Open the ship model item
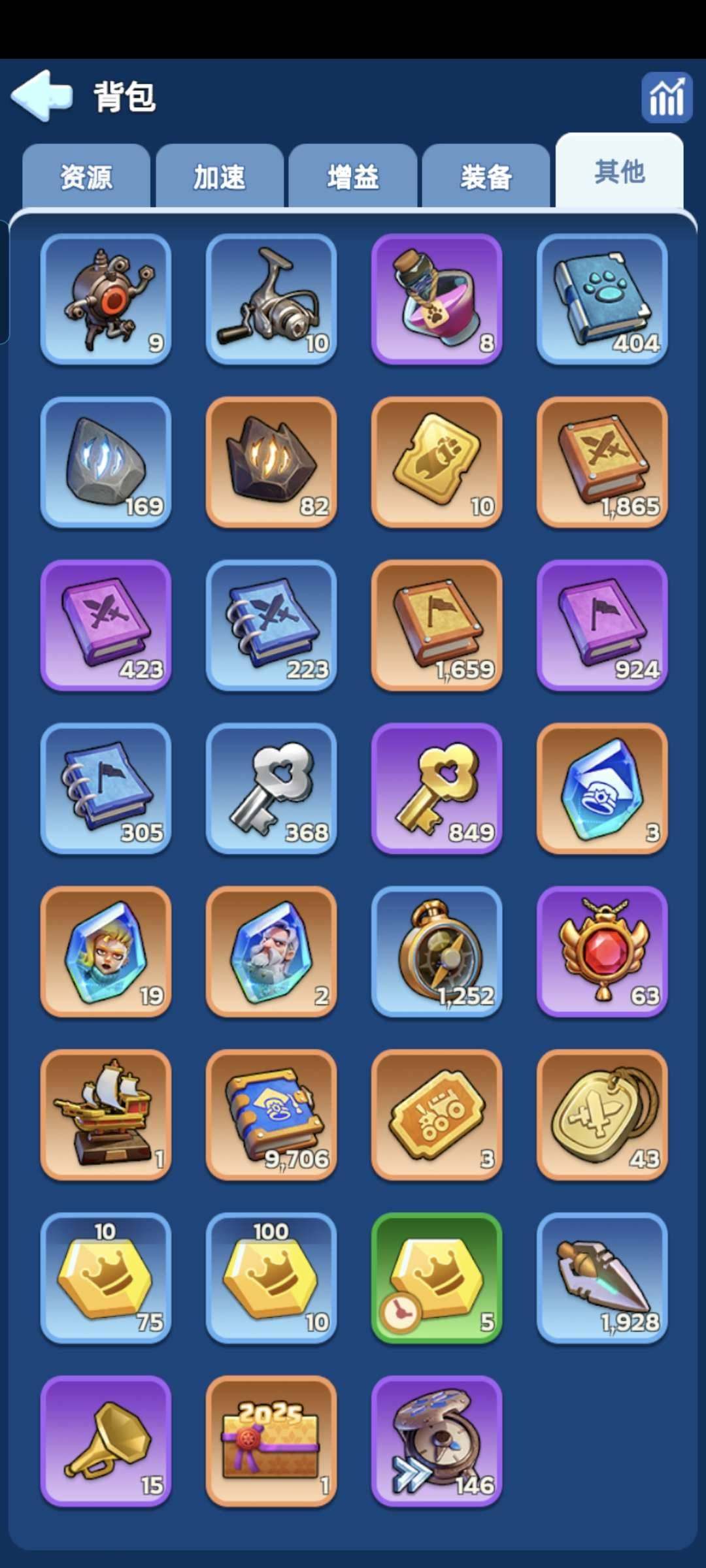Viewport: 706px width, 1568px height. [x=106, y=1115]
